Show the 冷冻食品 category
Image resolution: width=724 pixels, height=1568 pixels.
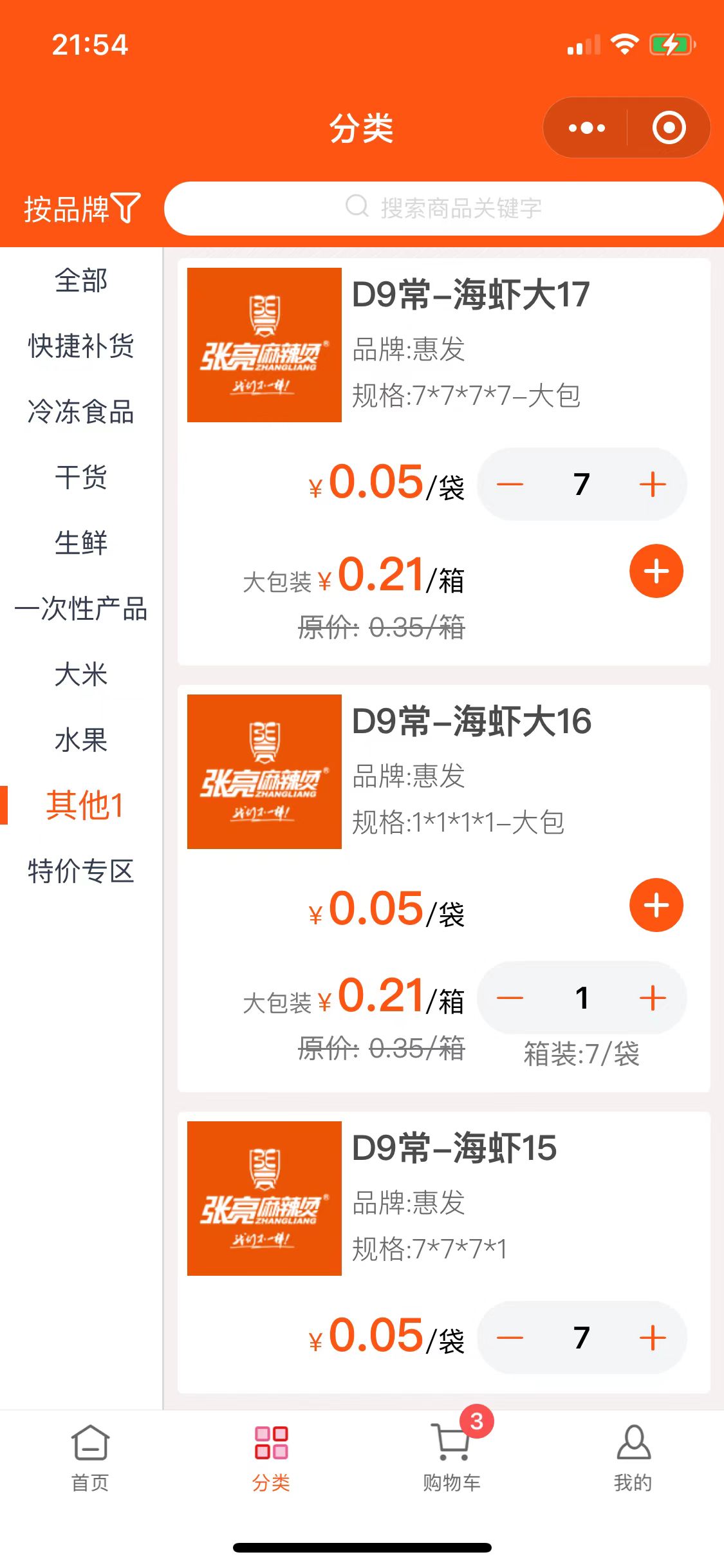click(x=81, y=411)
